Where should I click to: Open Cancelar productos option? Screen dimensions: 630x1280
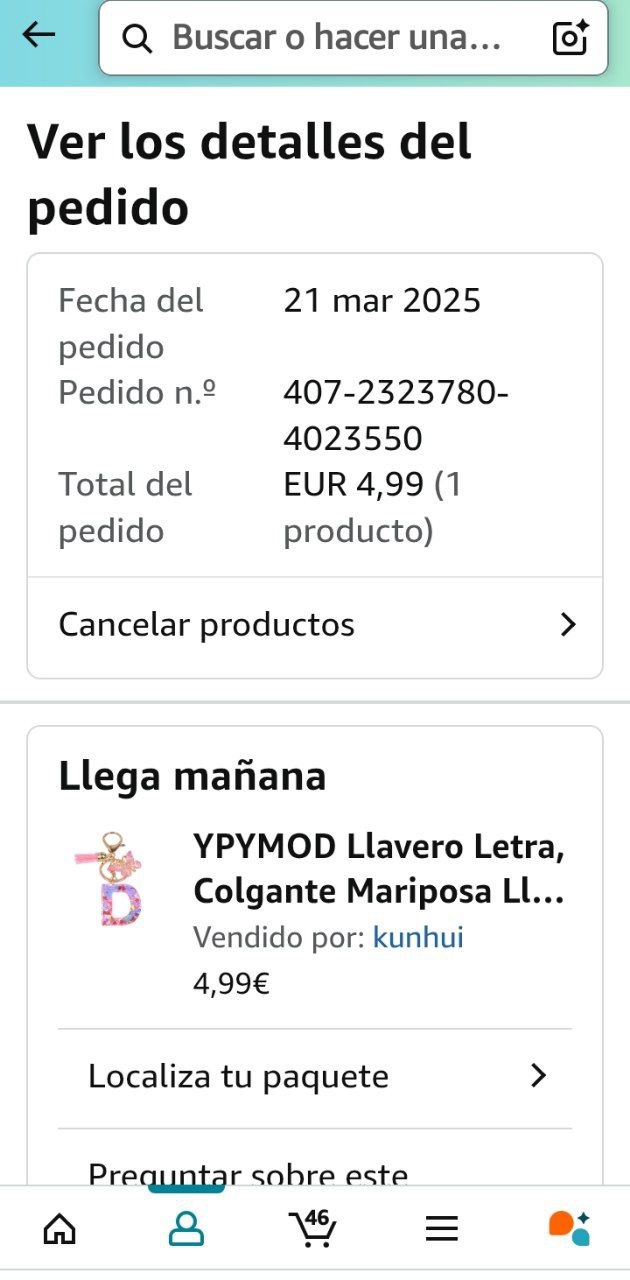[315, 625]
